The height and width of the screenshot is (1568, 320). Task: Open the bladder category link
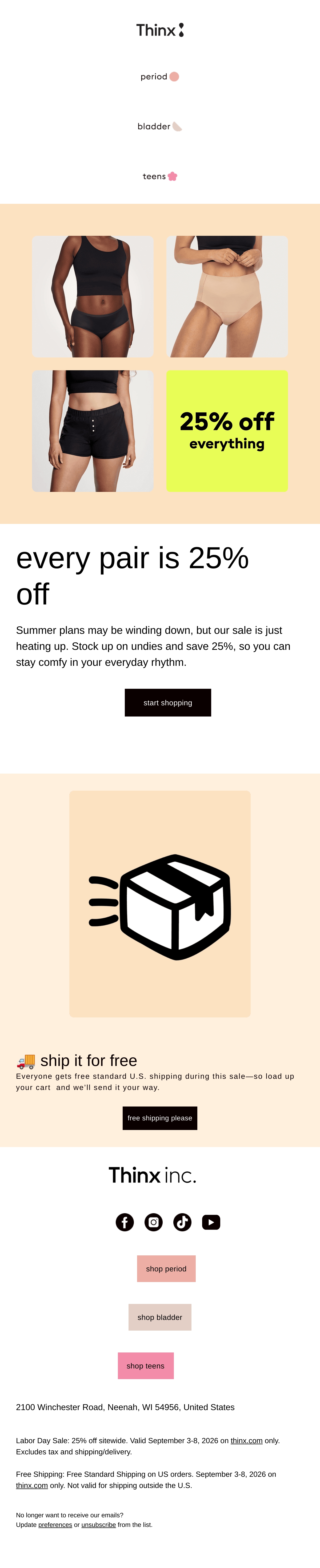click(160, 127)
